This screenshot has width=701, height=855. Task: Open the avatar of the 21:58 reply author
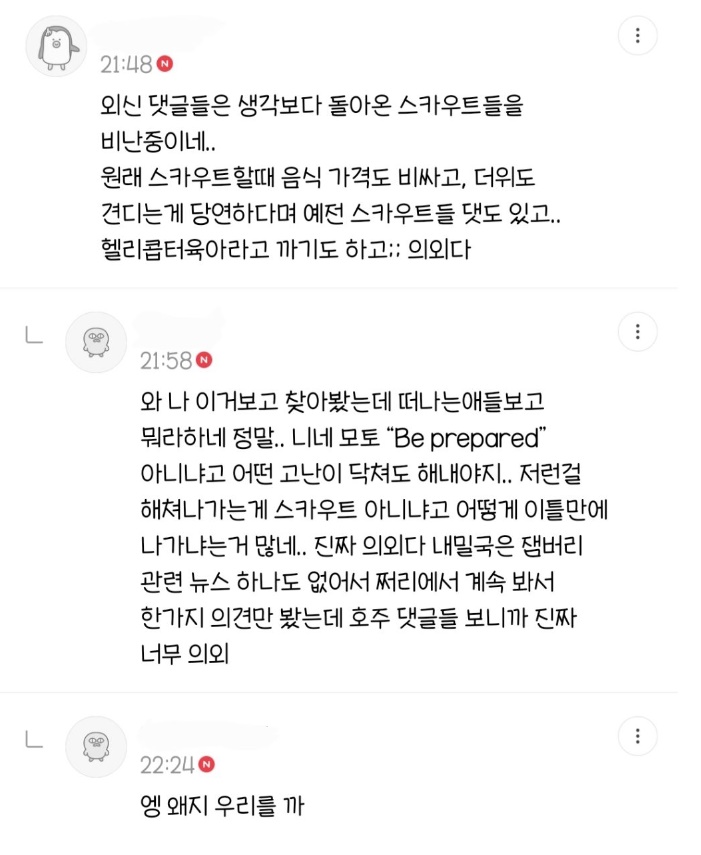96,343
